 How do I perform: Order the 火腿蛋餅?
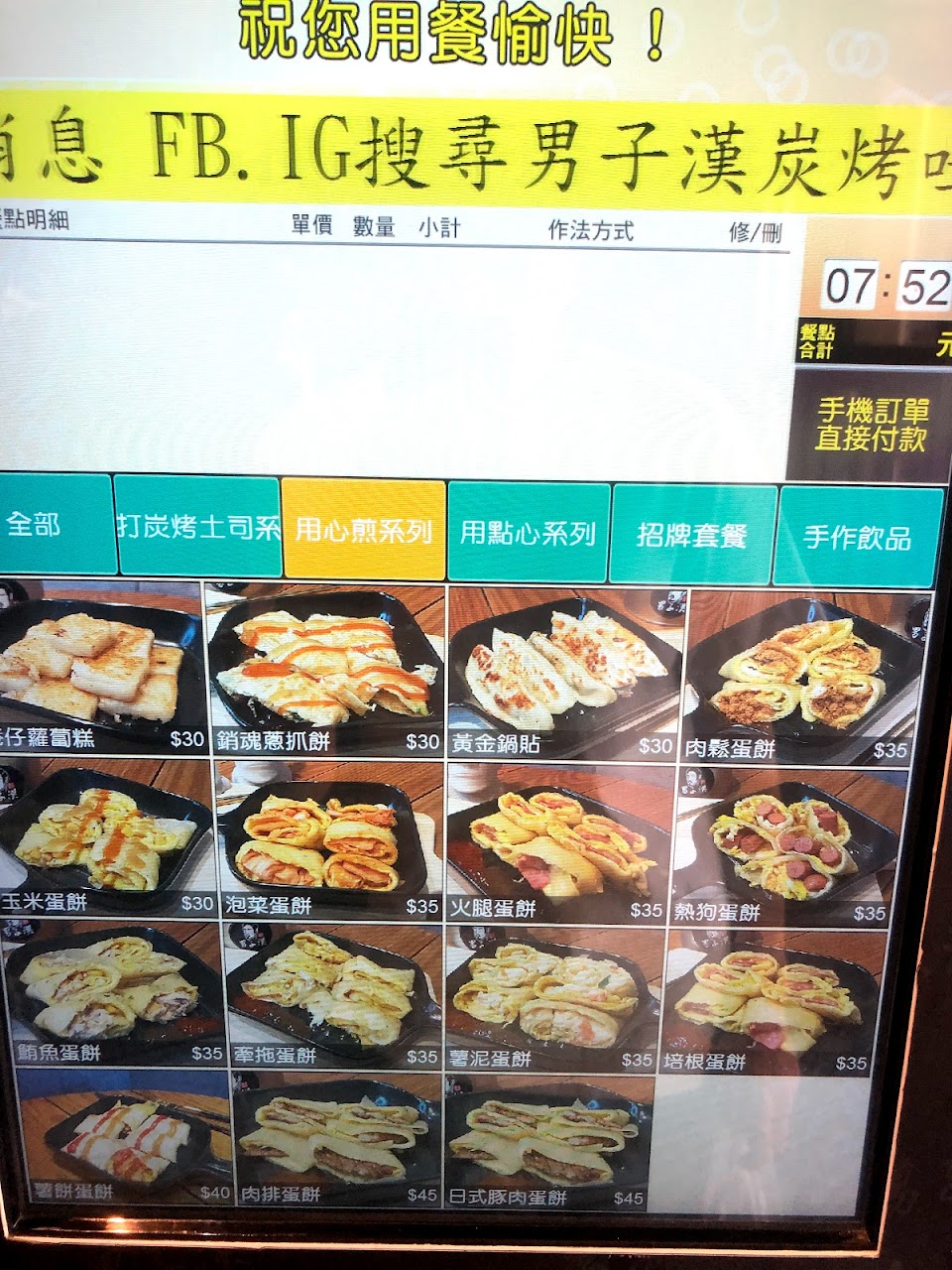point(558,844)
